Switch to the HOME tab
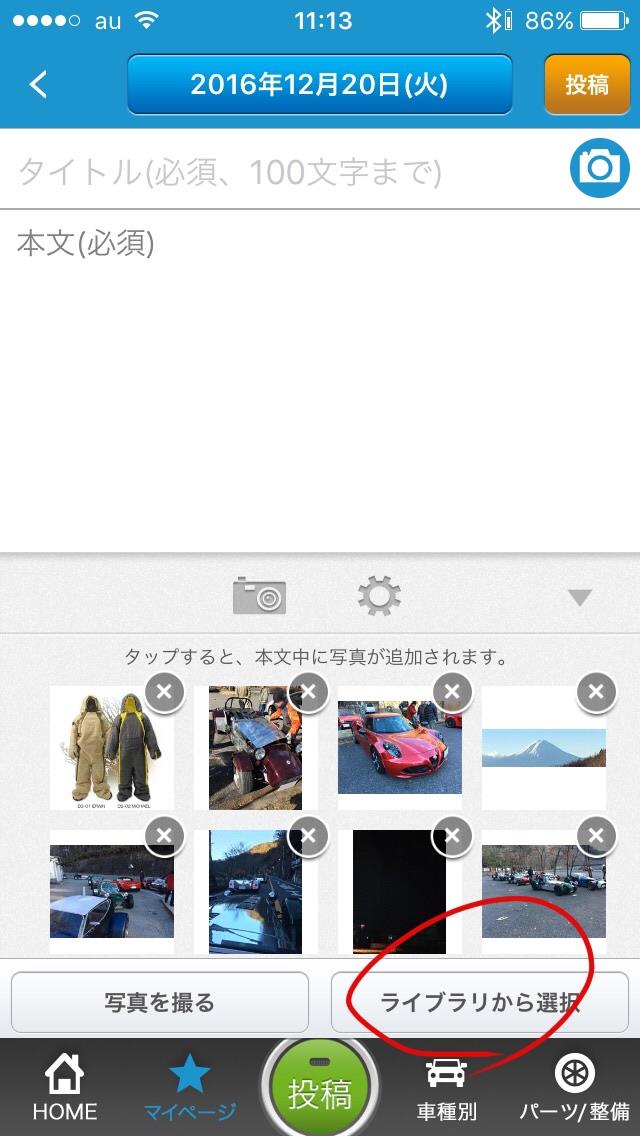The height and width of the screenshot is (1136, 640). (64, 1088)
